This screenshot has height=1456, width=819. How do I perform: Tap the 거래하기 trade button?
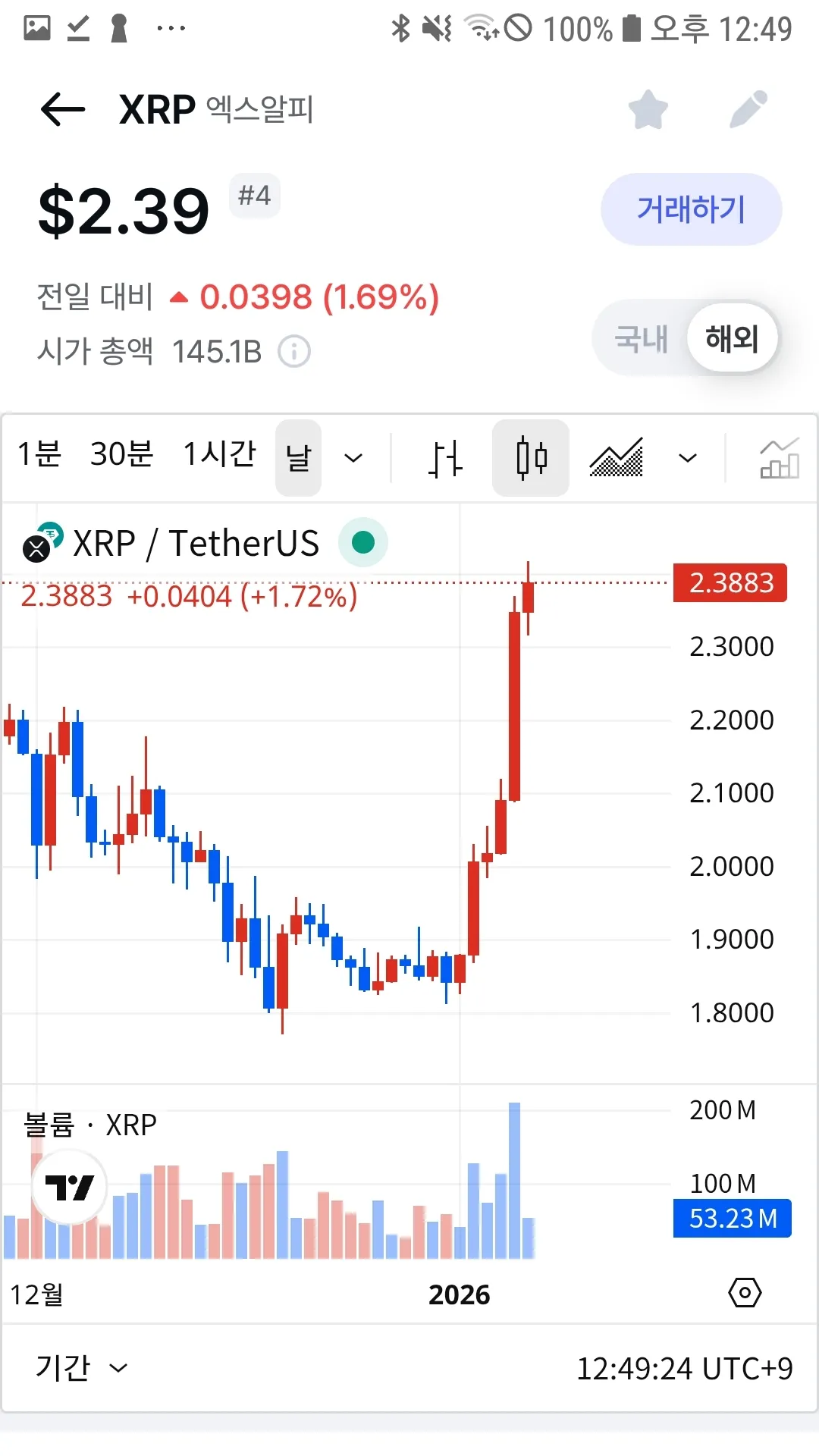pyautogui.click(x=691, y=209)
